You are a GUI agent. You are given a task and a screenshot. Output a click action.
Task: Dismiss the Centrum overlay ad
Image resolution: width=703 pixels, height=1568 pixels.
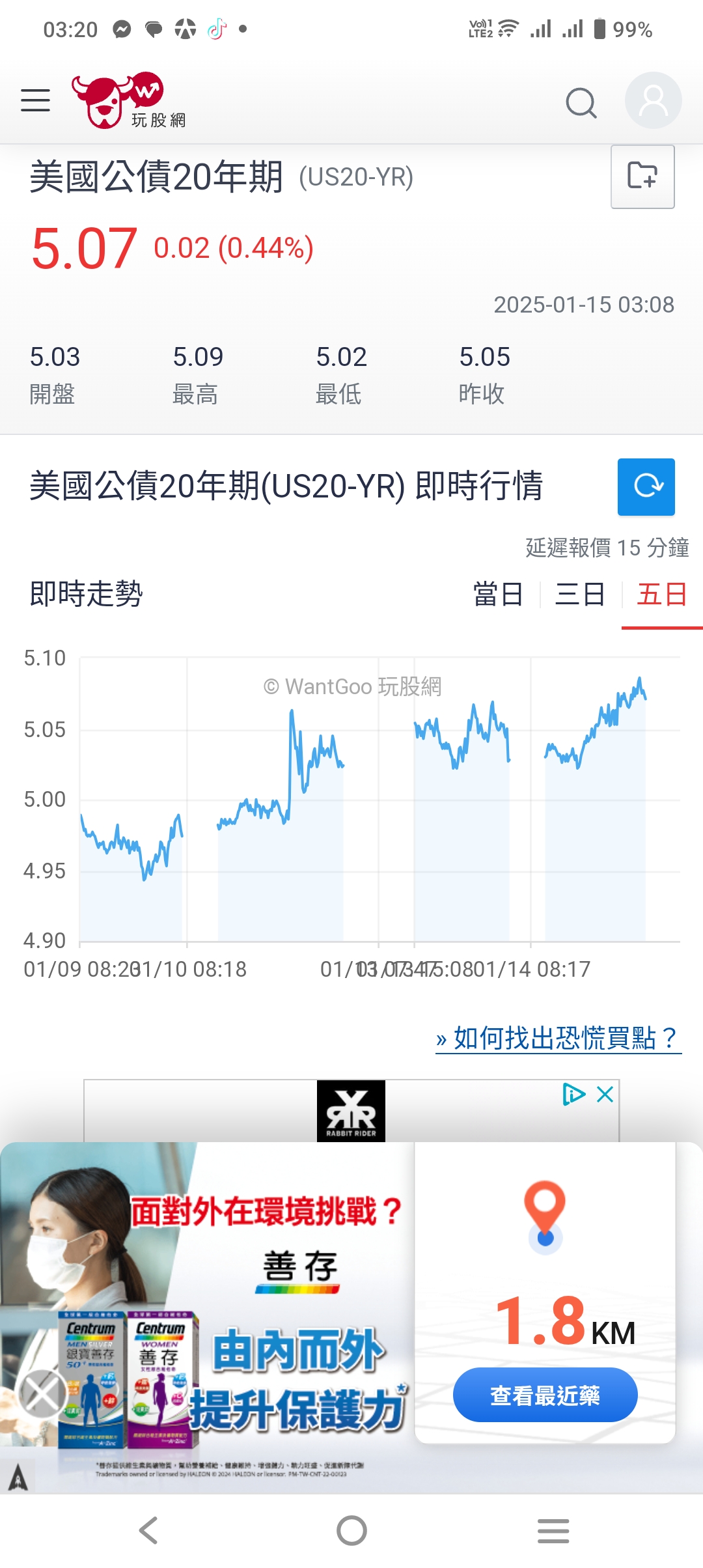[43, 1393]
